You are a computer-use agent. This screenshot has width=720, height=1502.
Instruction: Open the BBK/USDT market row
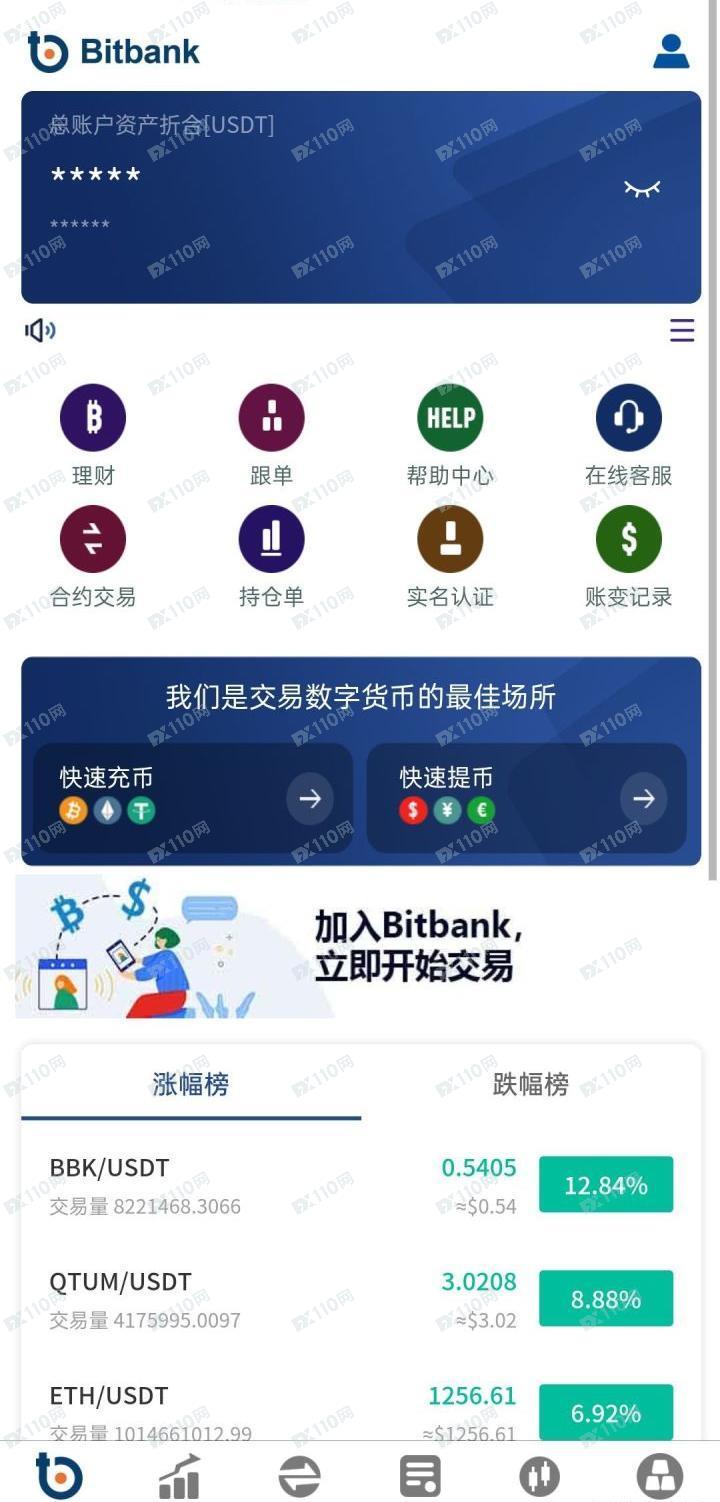pyautogui.click(x=361, y=1186)
